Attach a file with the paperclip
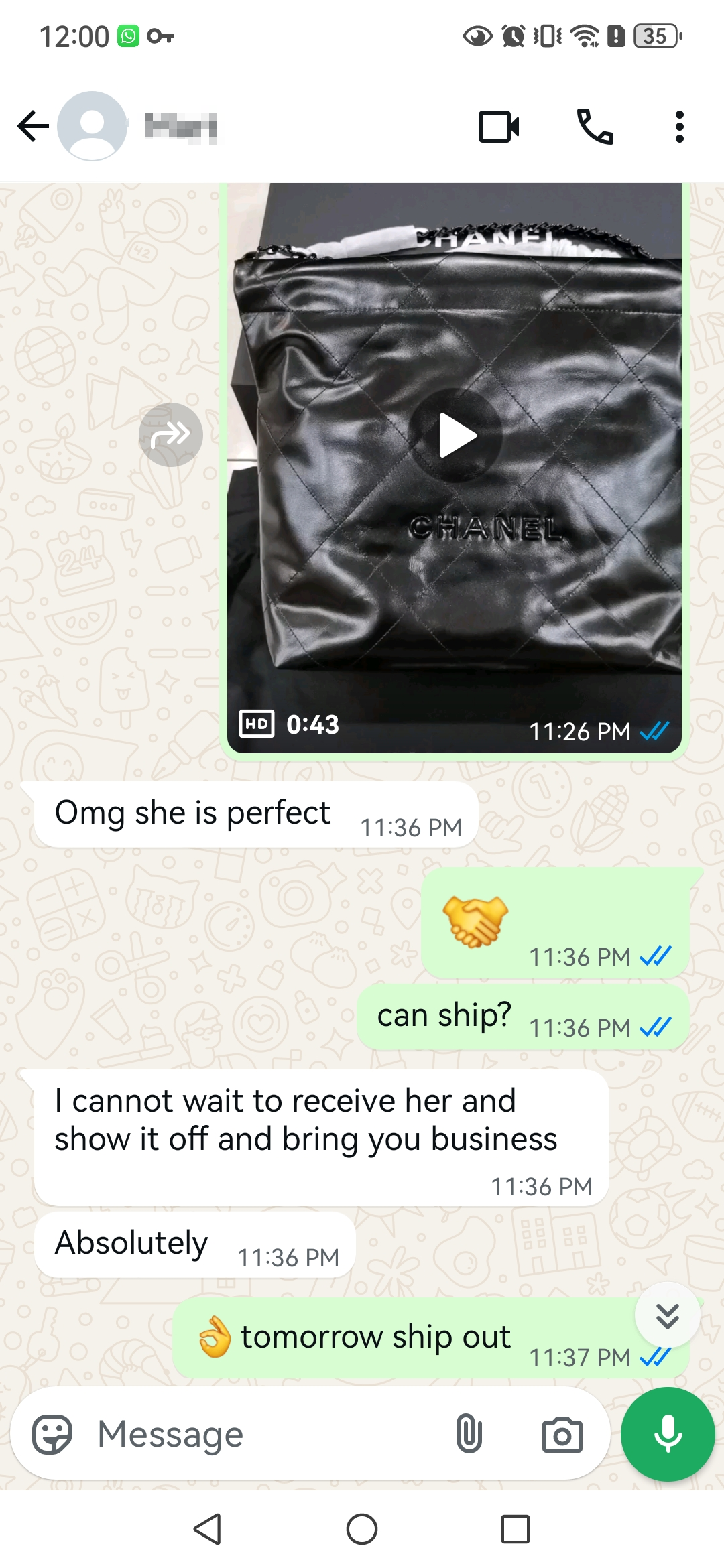724x1568 pixels. 469,1434
